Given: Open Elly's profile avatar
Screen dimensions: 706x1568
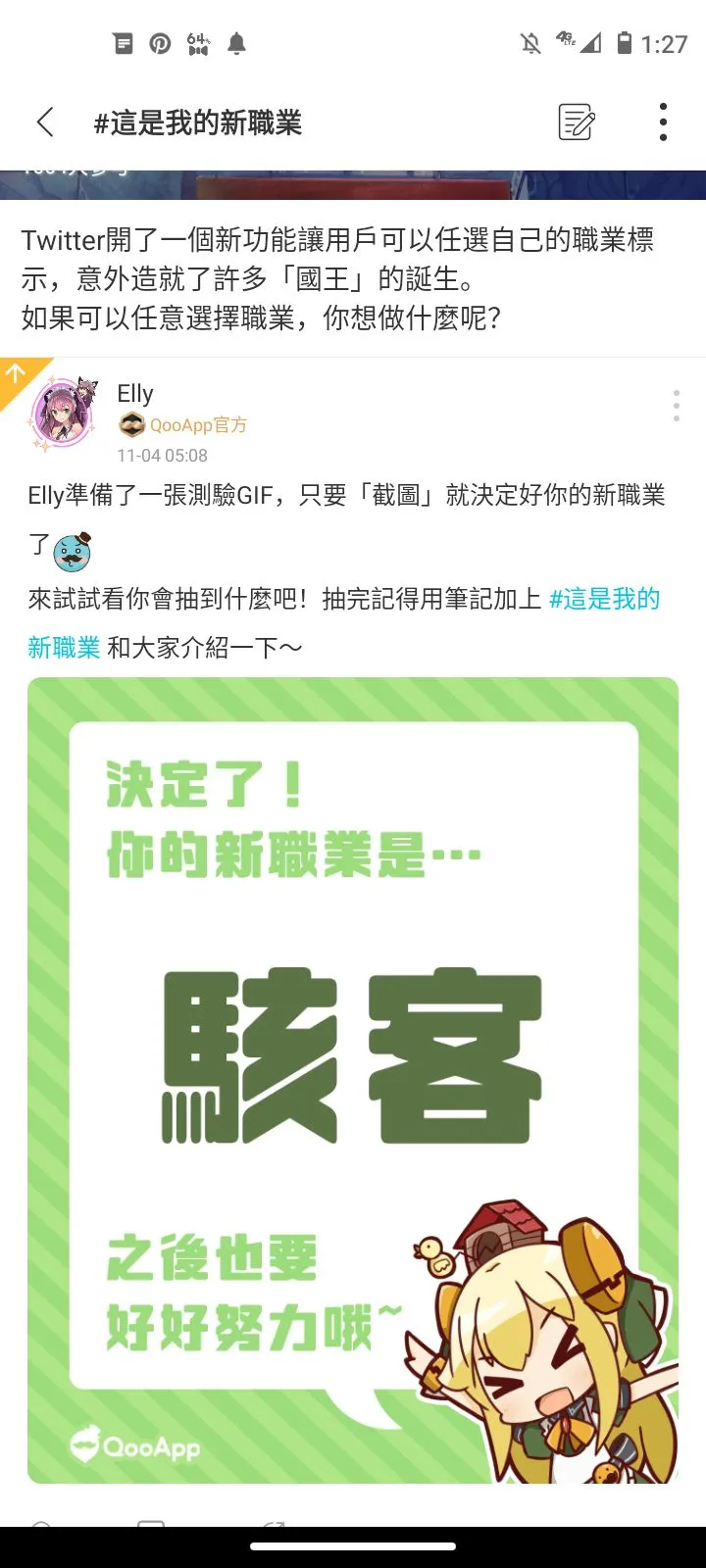Looking at the screenshot, I should click(x=65, y=414).
